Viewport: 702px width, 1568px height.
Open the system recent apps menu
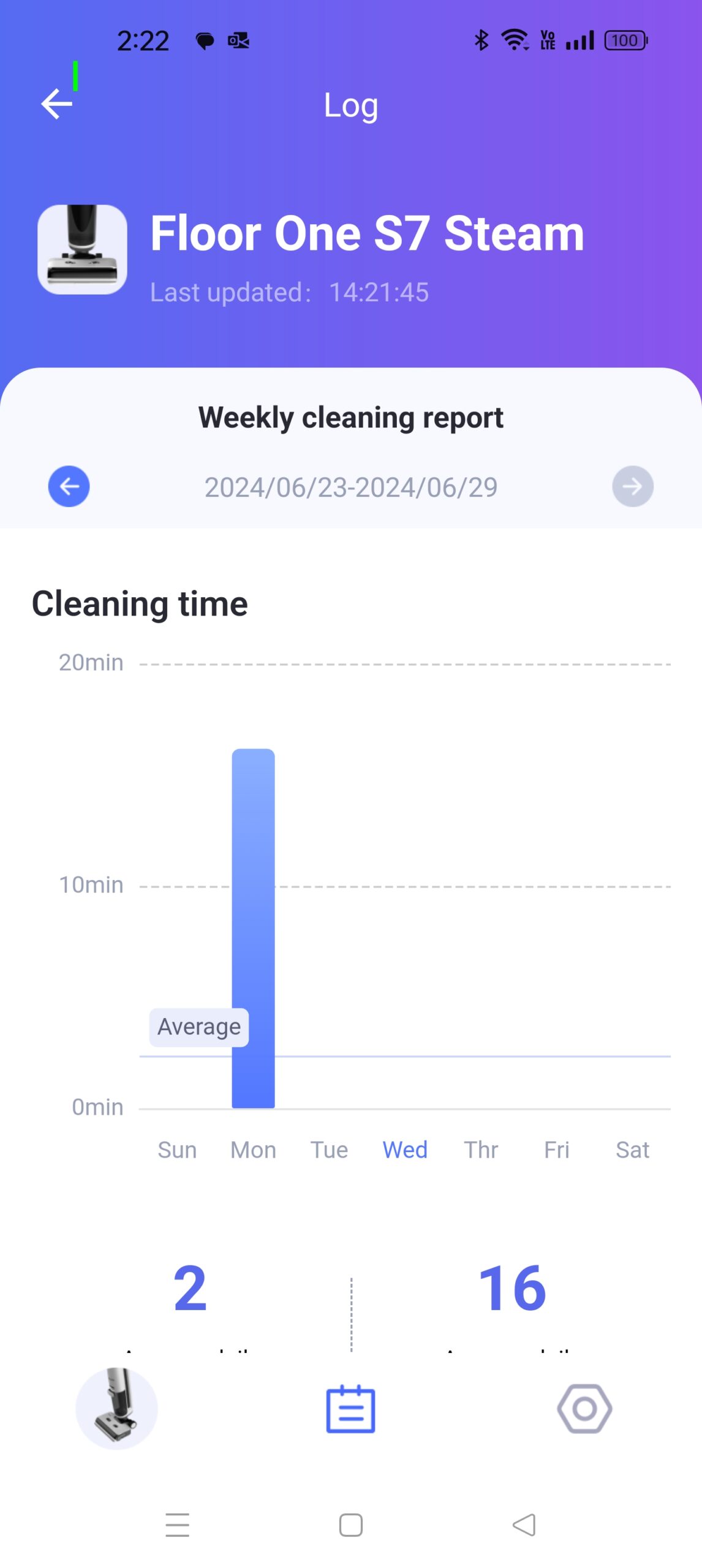pos(177,1525)
